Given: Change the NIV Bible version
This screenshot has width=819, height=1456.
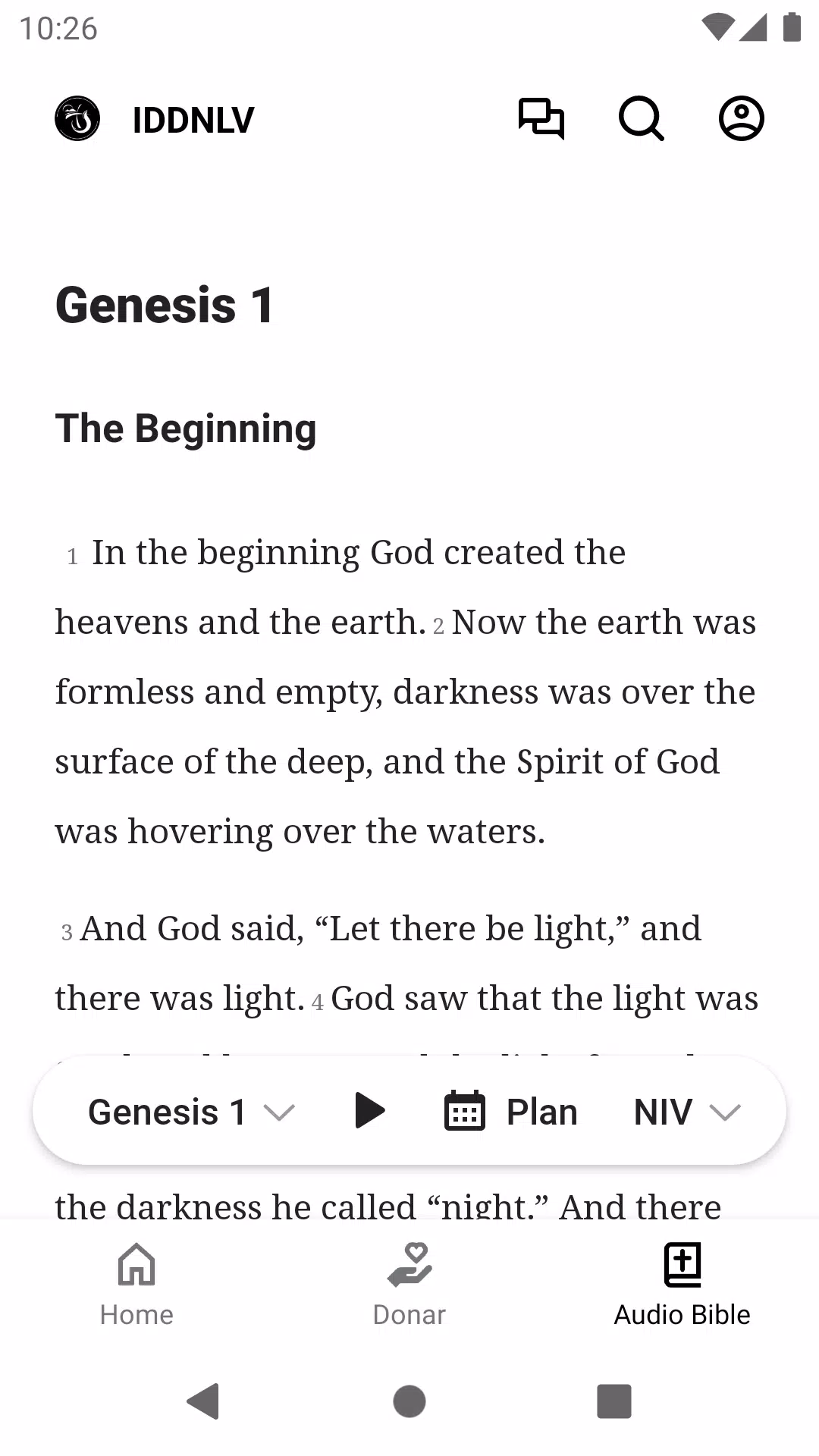Looking at the screenshot, I should click(687, 1112).
